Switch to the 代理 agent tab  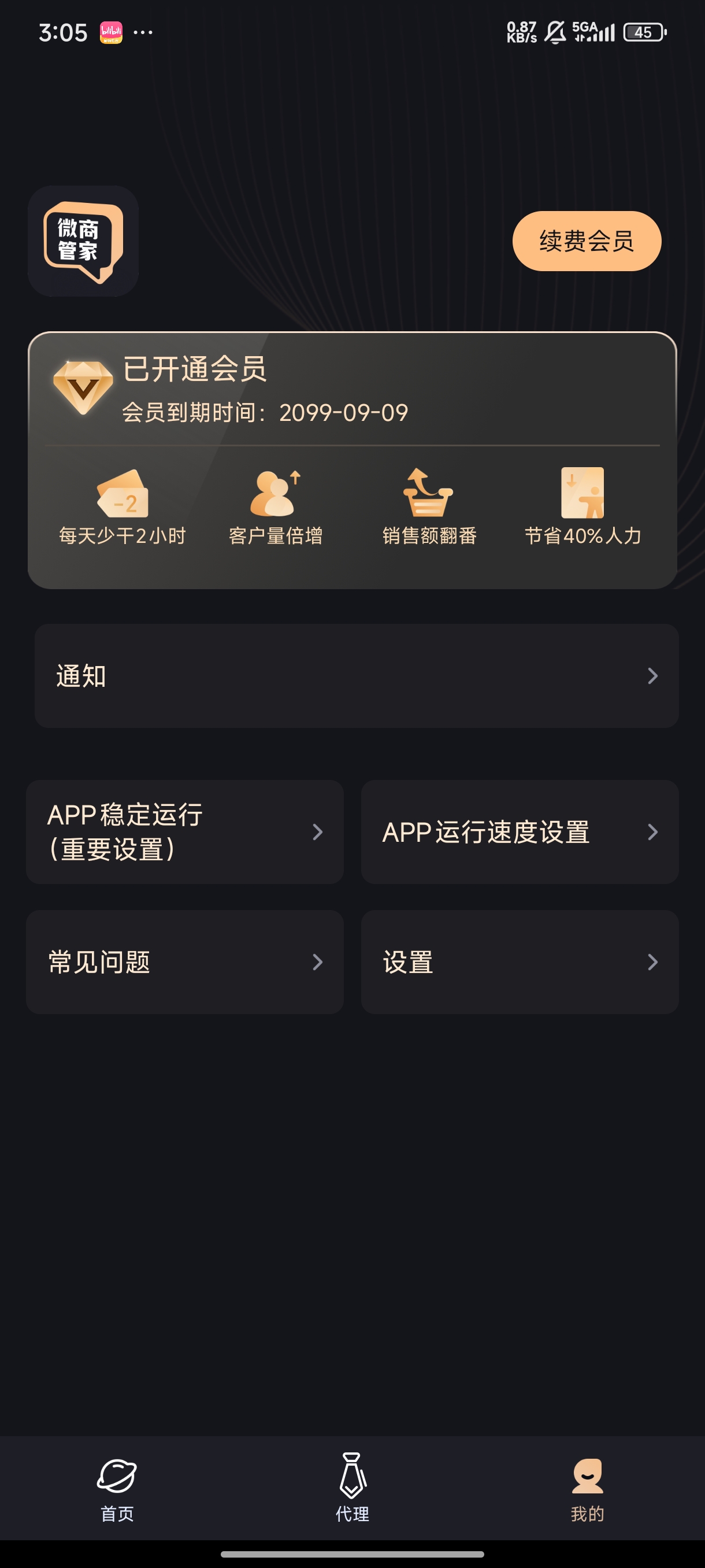[352, 1488]
